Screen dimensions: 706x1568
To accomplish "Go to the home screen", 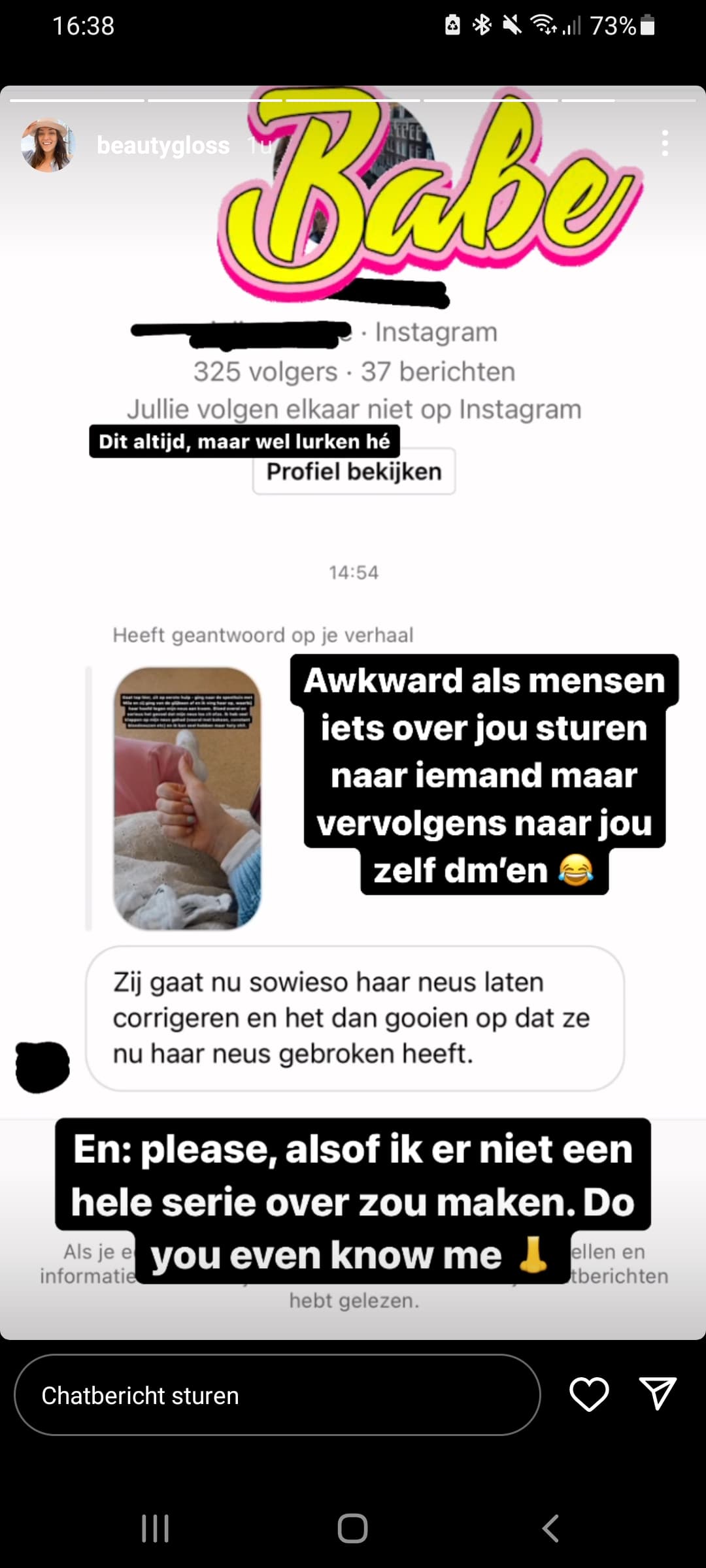I will pos(352,1528).
